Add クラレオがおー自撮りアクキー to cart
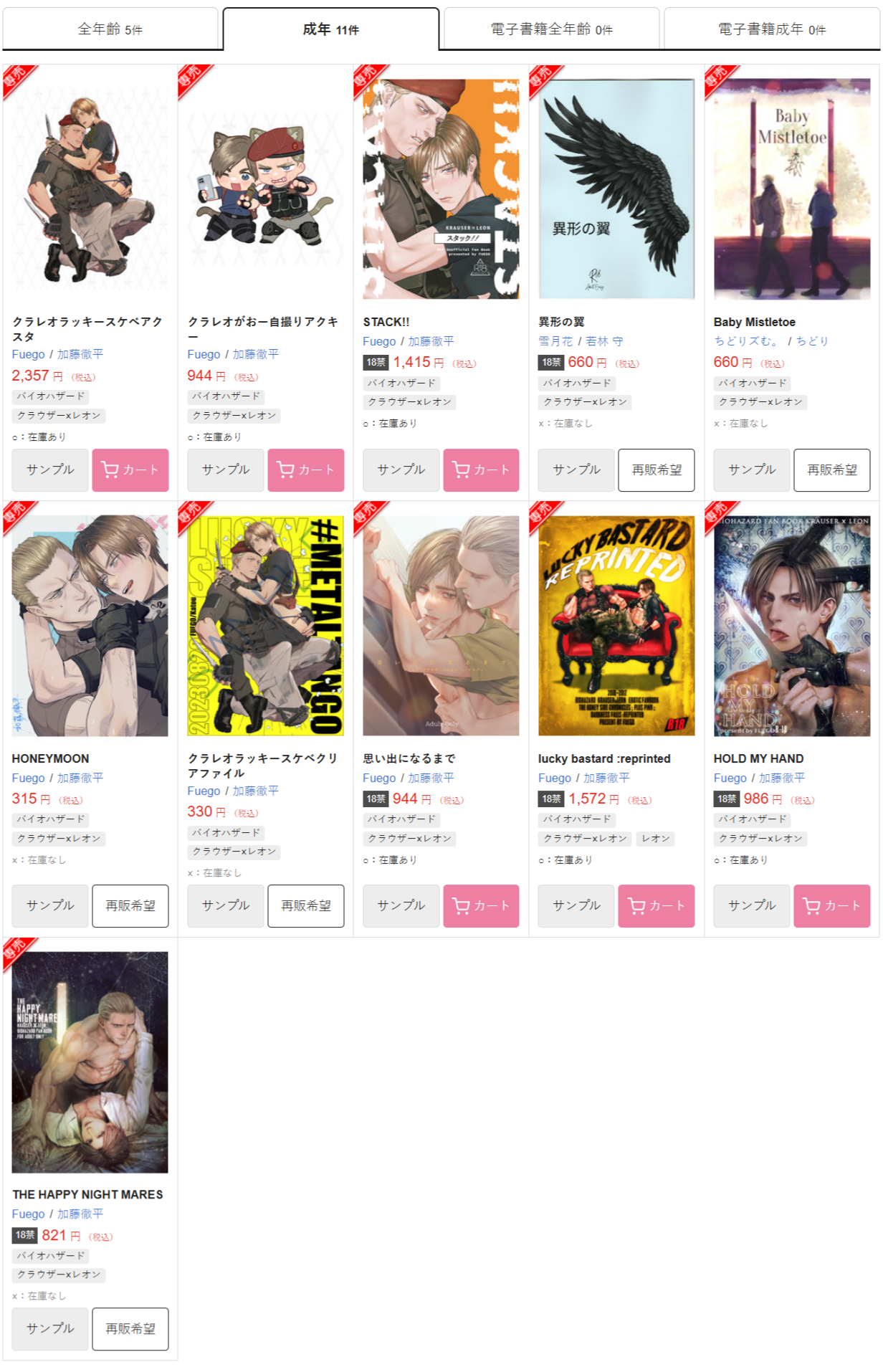 305,470
